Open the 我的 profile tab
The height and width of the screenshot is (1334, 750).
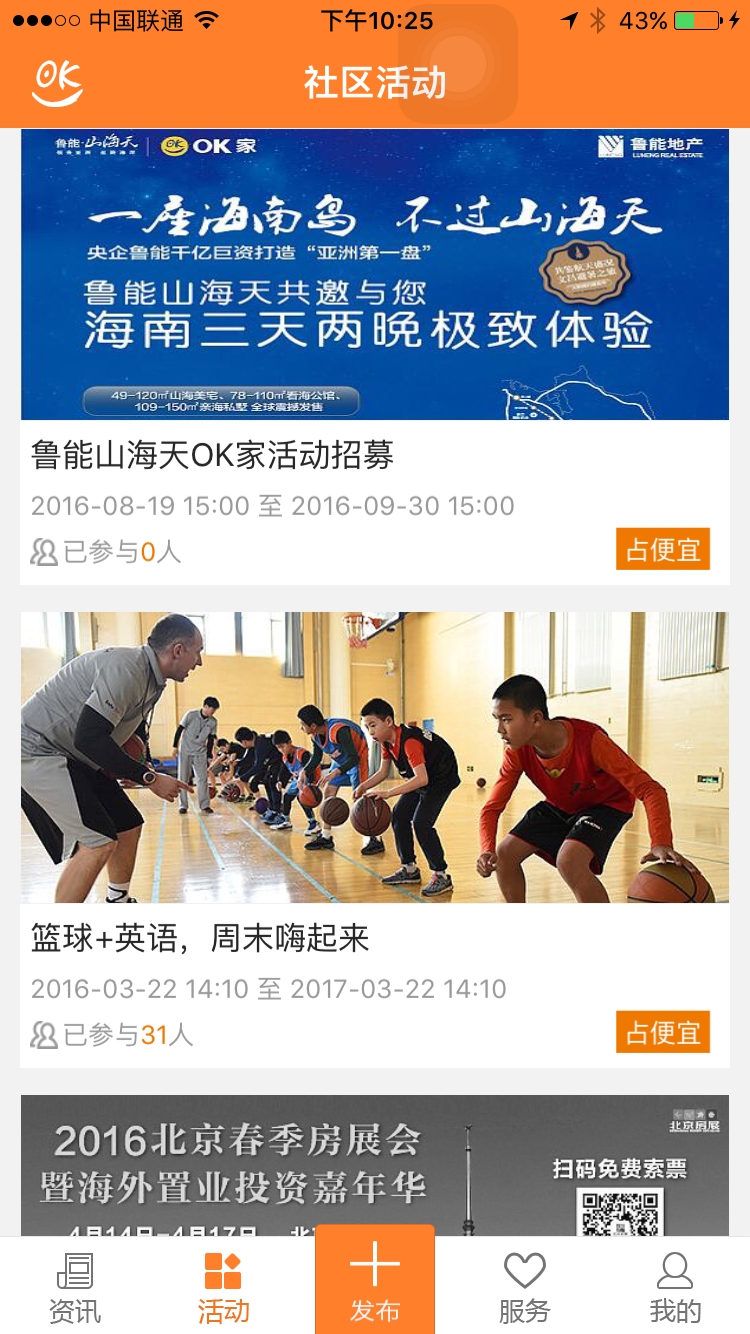click(x=675, y=1286)
